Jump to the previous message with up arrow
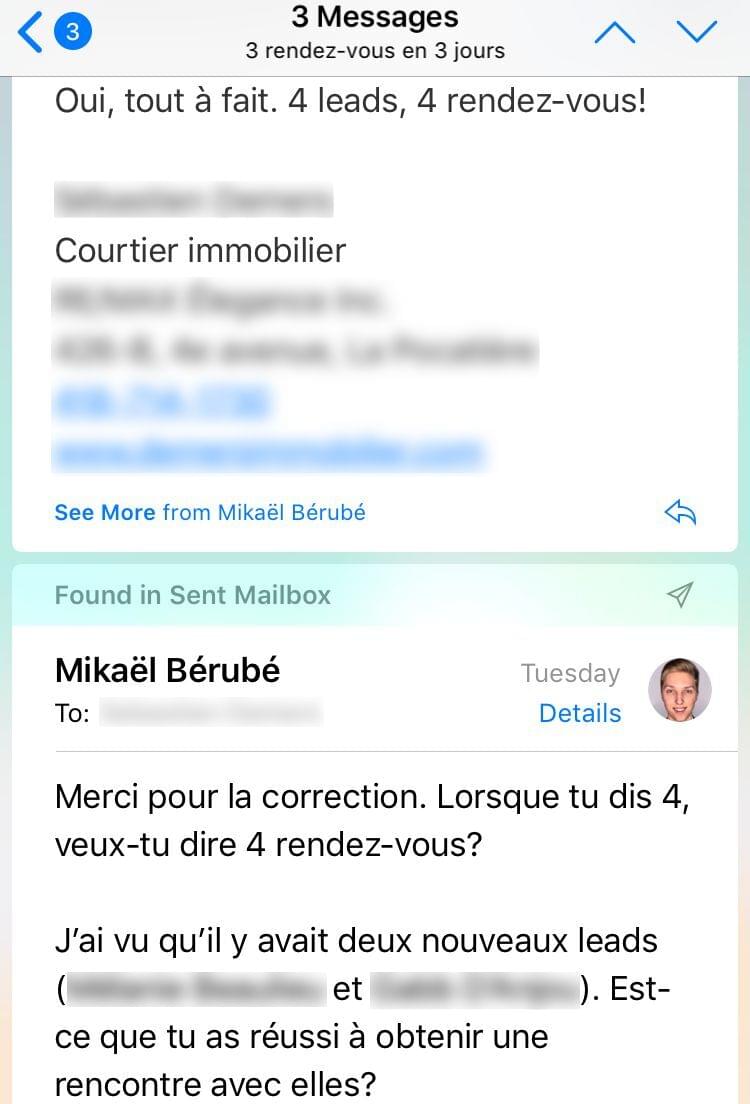The height and width of the screenshot is (1104, 750). [614, 32]
